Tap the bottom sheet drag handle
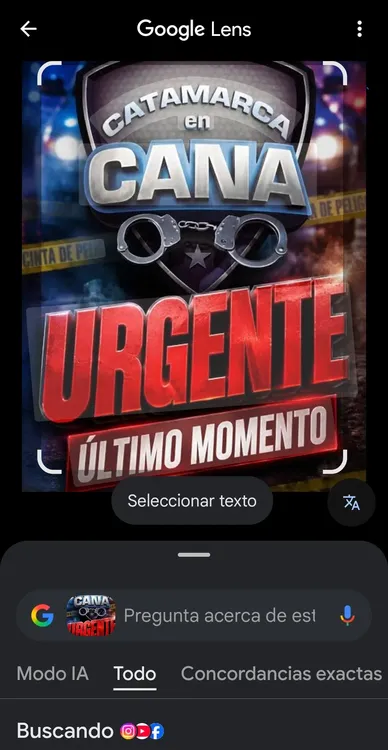Image resolution: width=388 pixels, height=750 pixels. 194,555
